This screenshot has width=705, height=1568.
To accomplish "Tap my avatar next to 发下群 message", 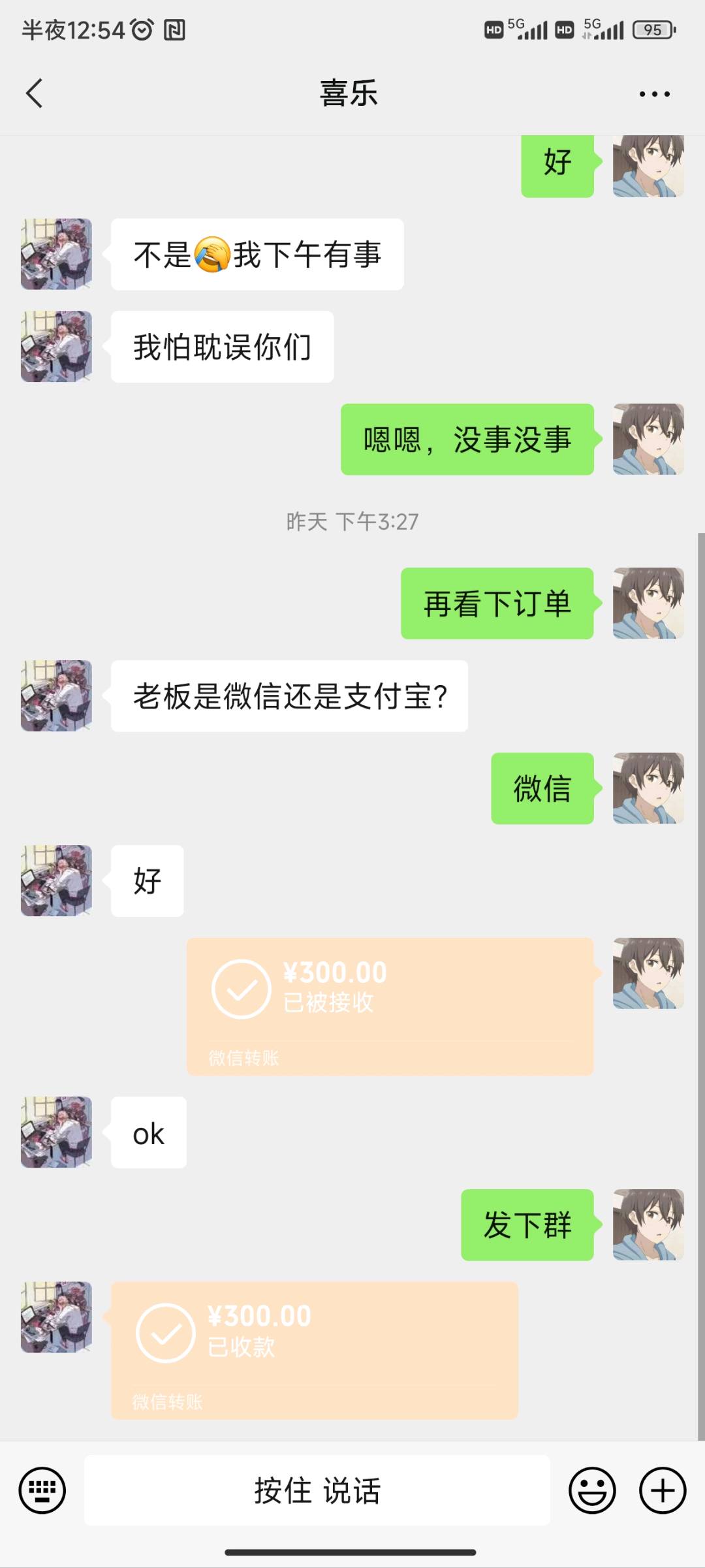I will (648, 1224).
